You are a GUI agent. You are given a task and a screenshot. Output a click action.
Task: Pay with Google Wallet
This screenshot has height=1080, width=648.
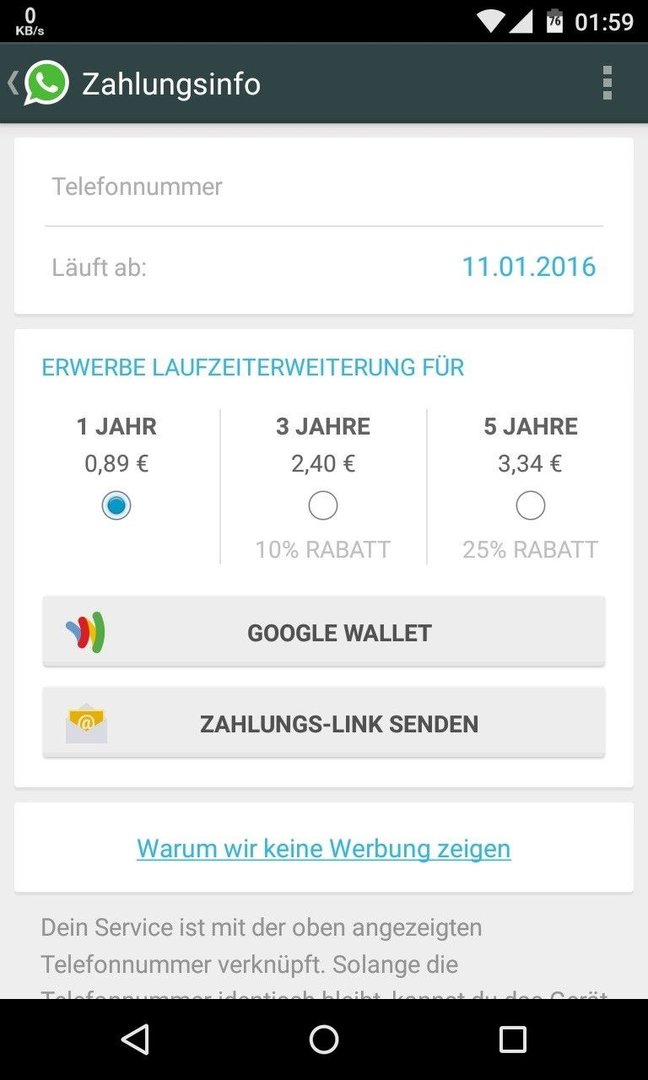tap(324, 632)
